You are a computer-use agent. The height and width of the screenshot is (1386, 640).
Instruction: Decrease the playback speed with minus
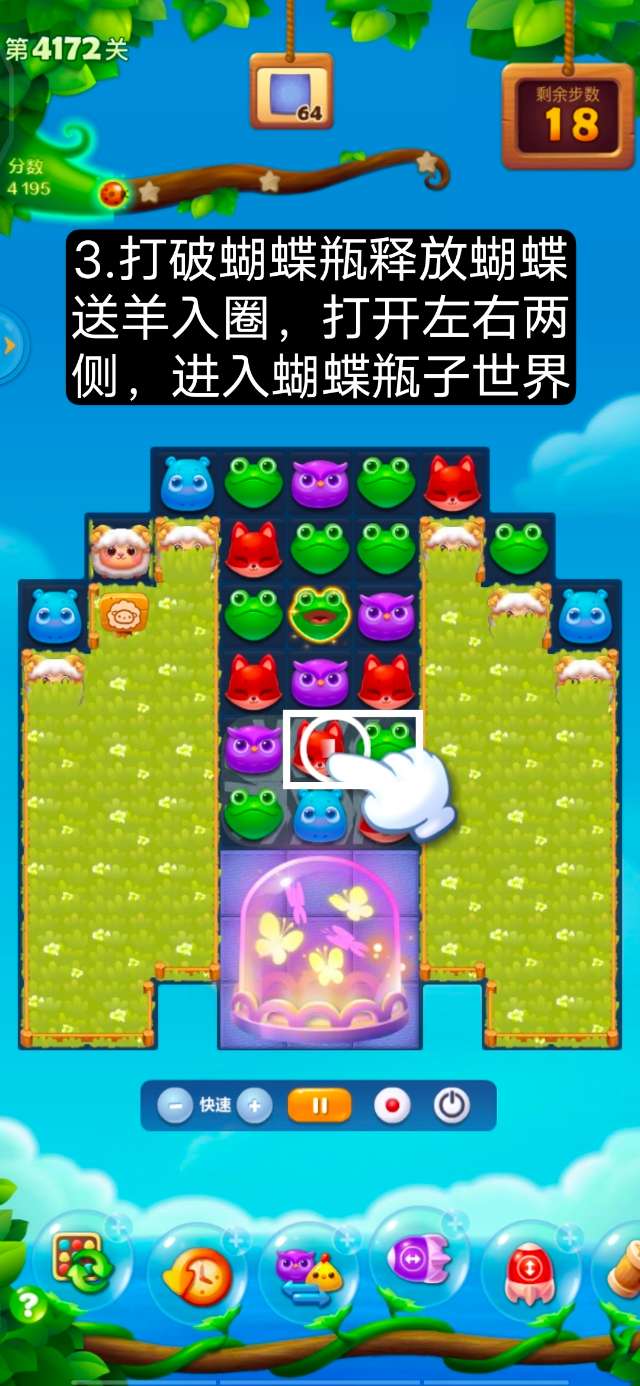(x=175, y=1106)
